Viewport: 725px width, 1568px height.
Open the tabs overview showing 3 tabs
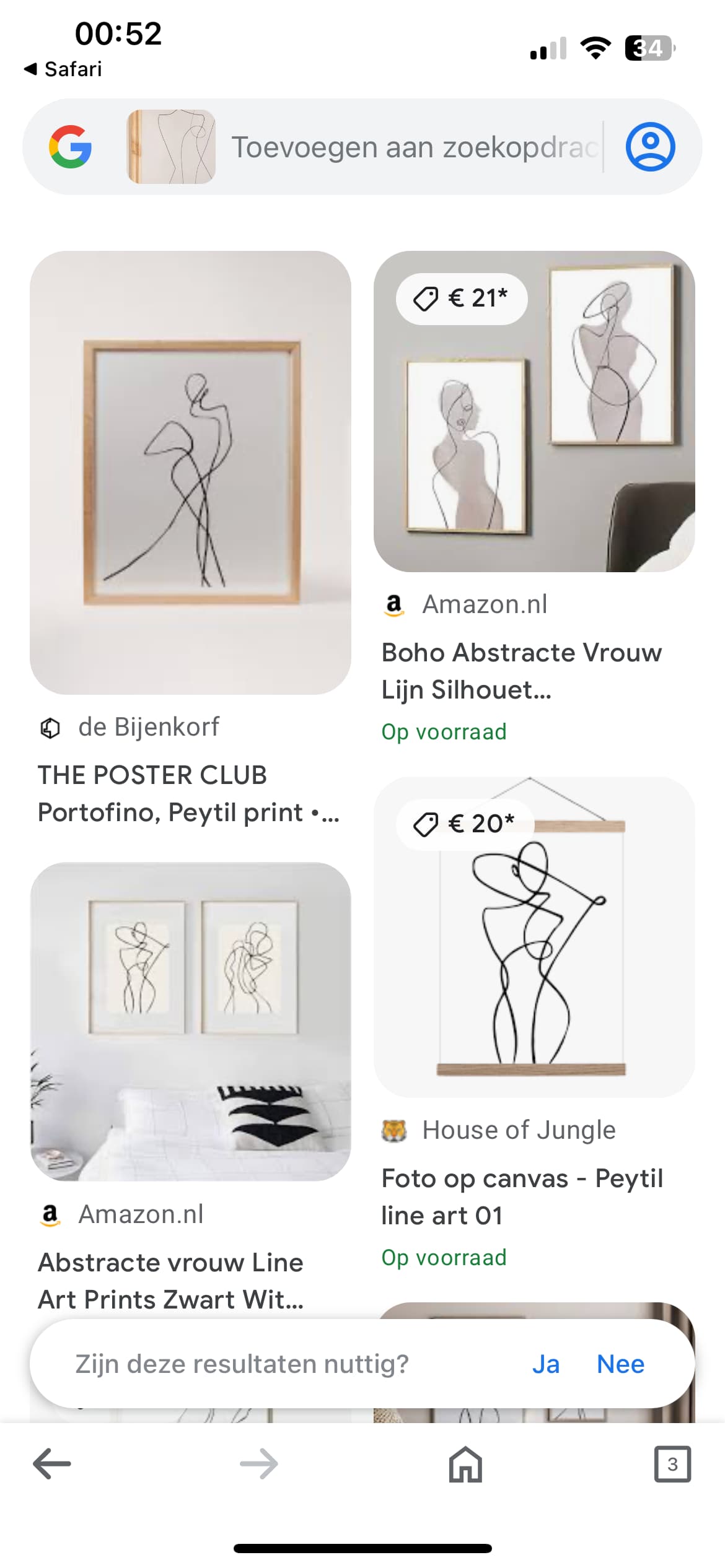click(x=672, y=1464)
